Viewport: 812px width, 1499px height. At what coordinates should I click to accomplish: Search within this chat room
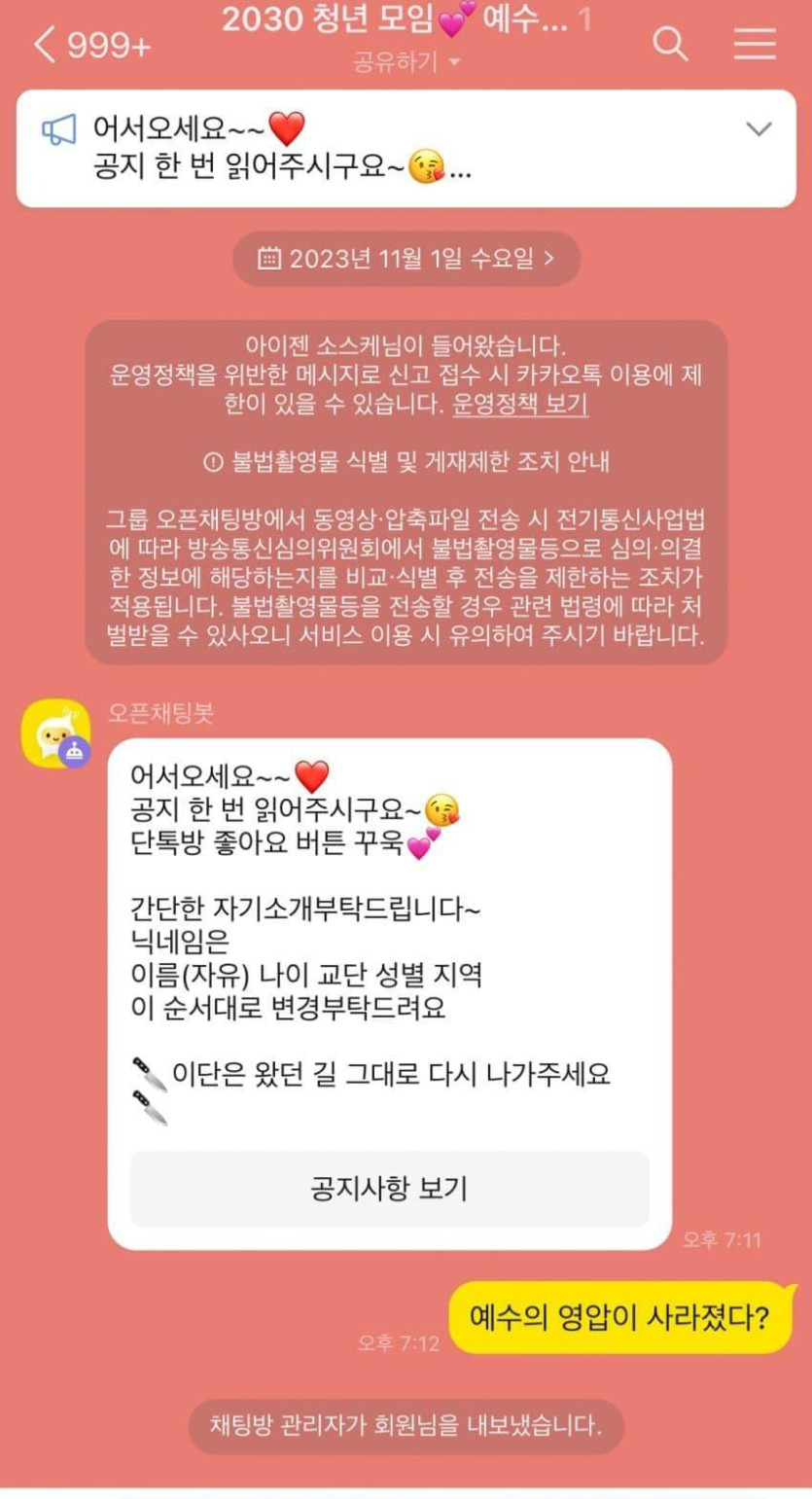(x=670, y=44)
